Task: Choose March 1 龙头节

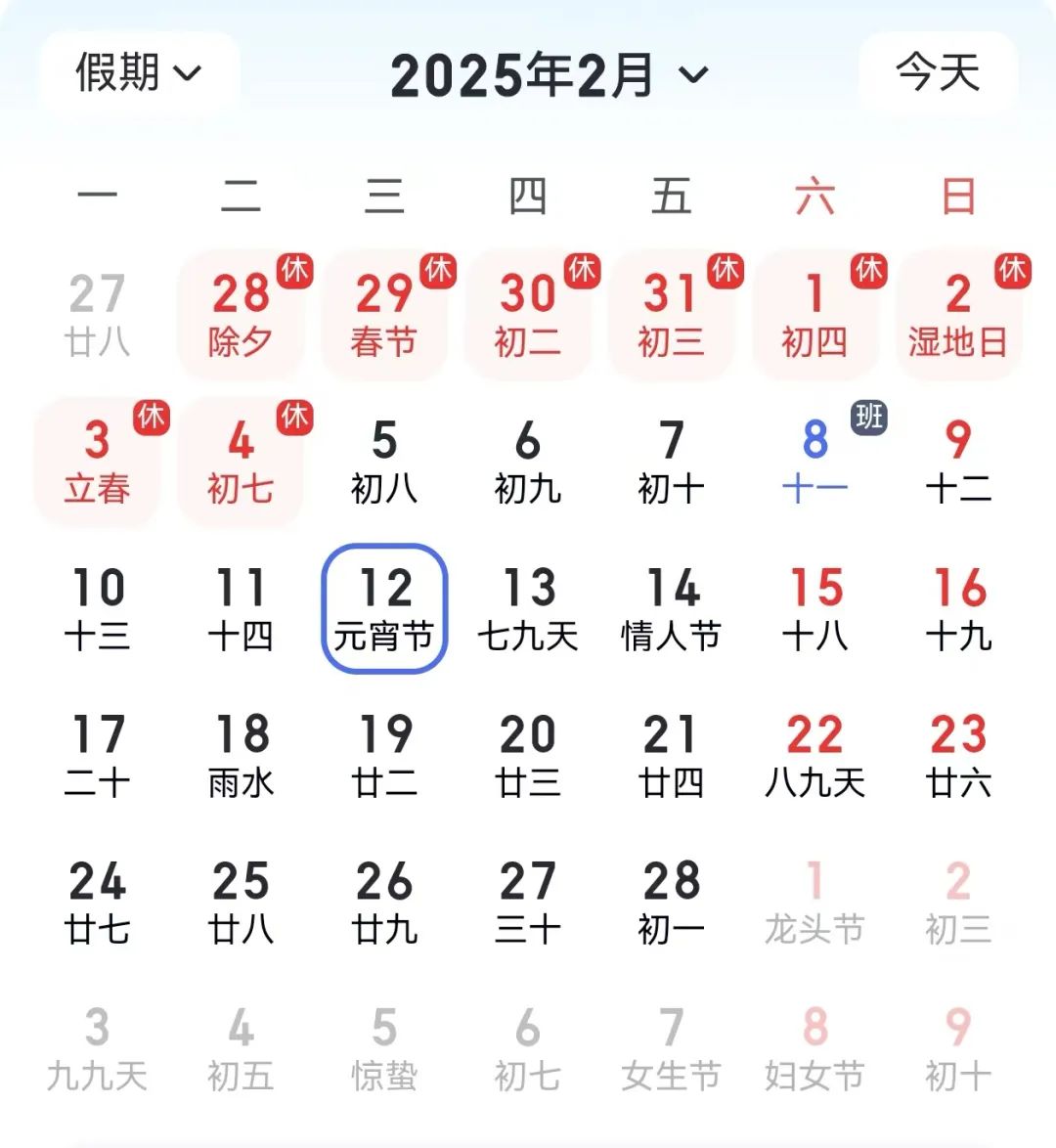Action: tap(815, 902)
